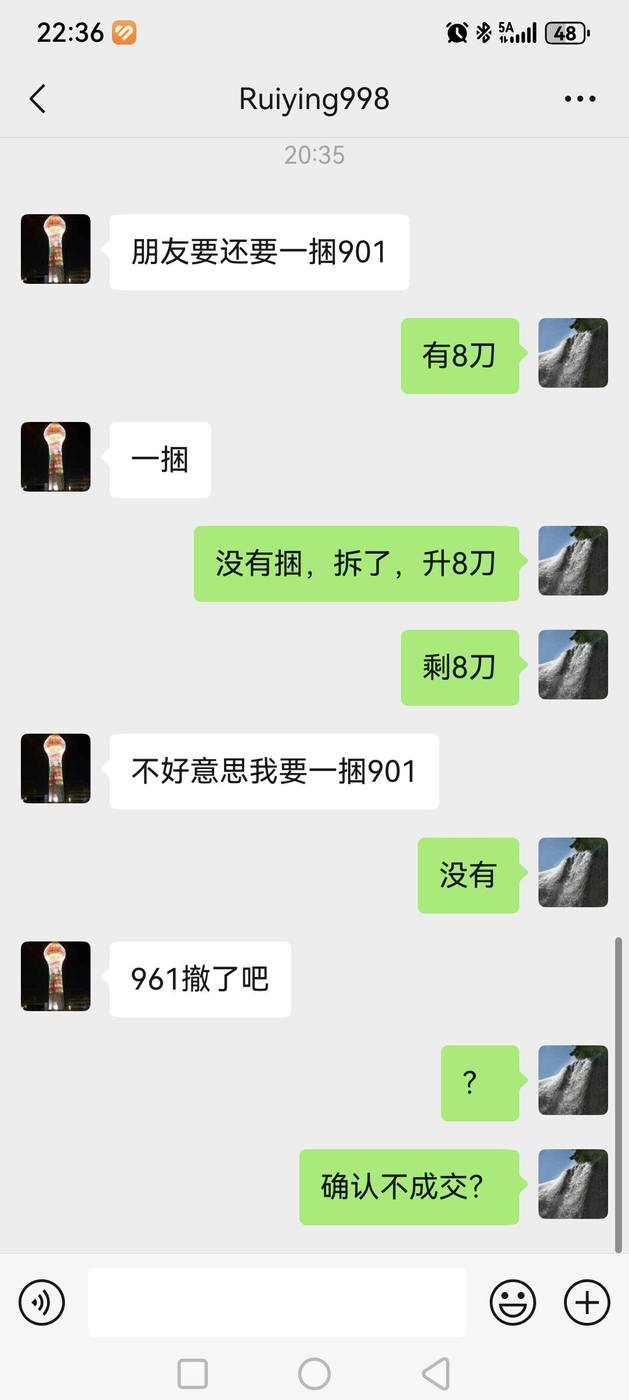629x1400 pixels.
Task: Focus the message text field
Action: [x=277, y=1302]
